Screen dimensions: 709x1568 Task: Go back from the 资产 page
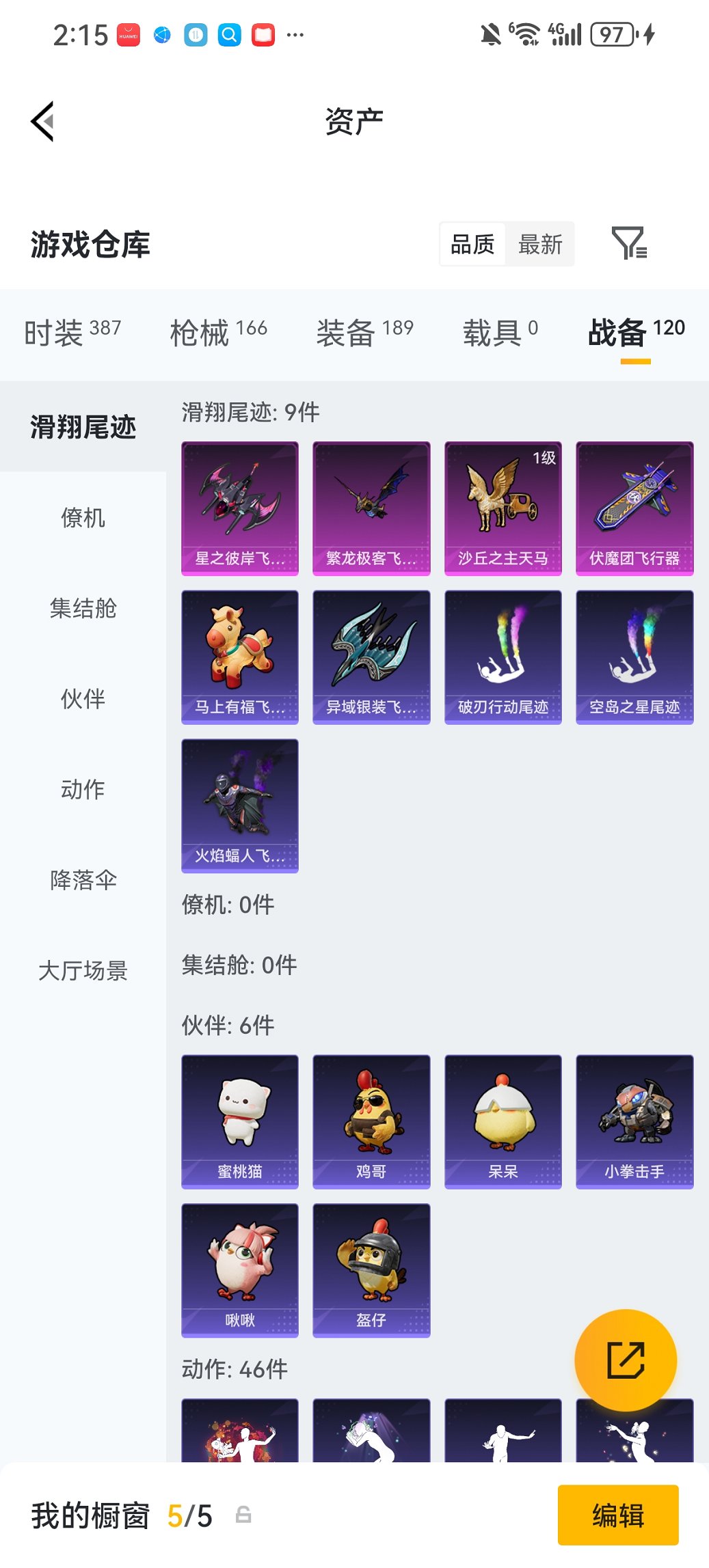(42, 122)
